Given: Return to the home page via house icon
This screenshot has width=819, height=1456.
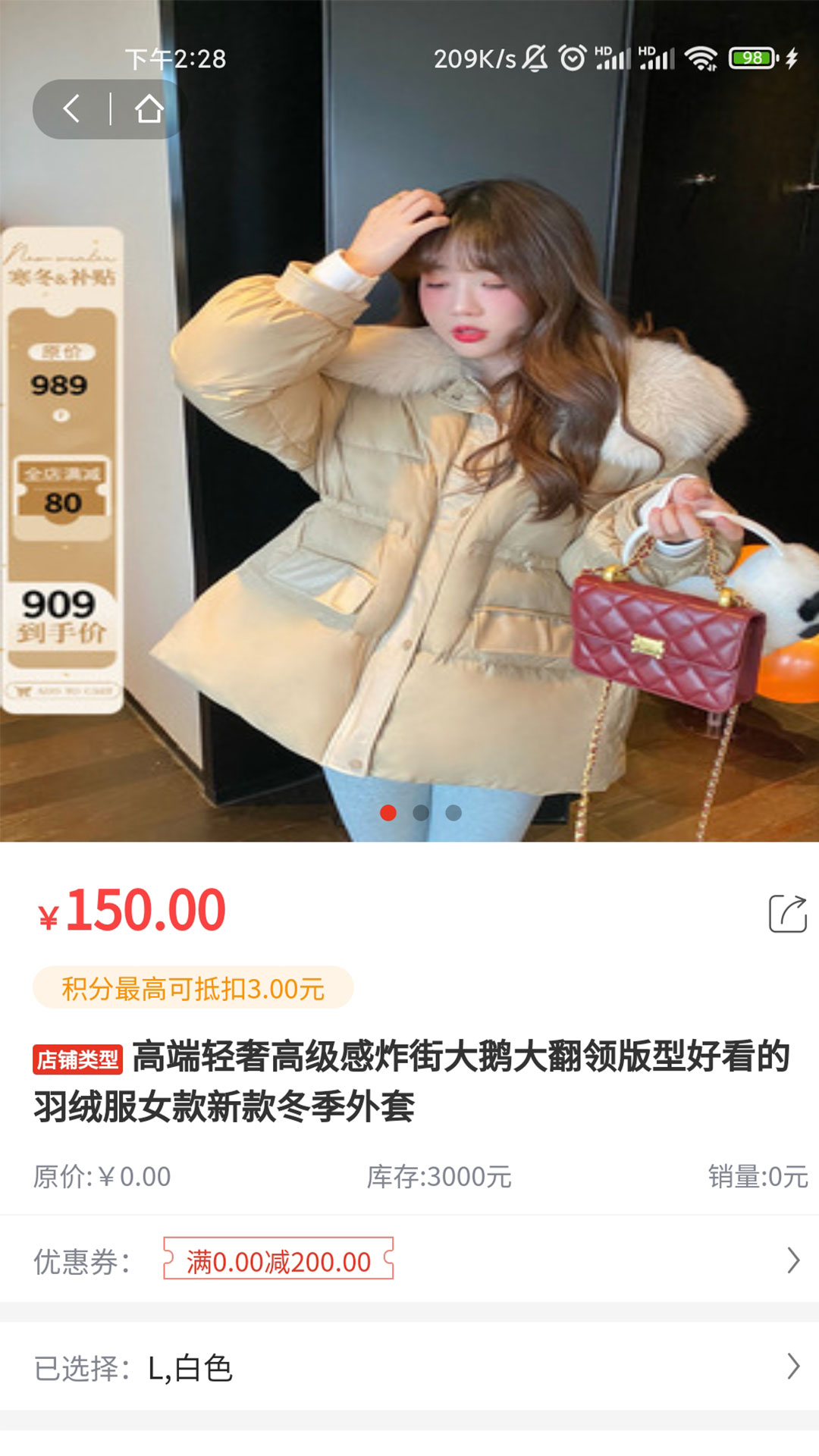Looking at the screenshot, I should 149,109.
